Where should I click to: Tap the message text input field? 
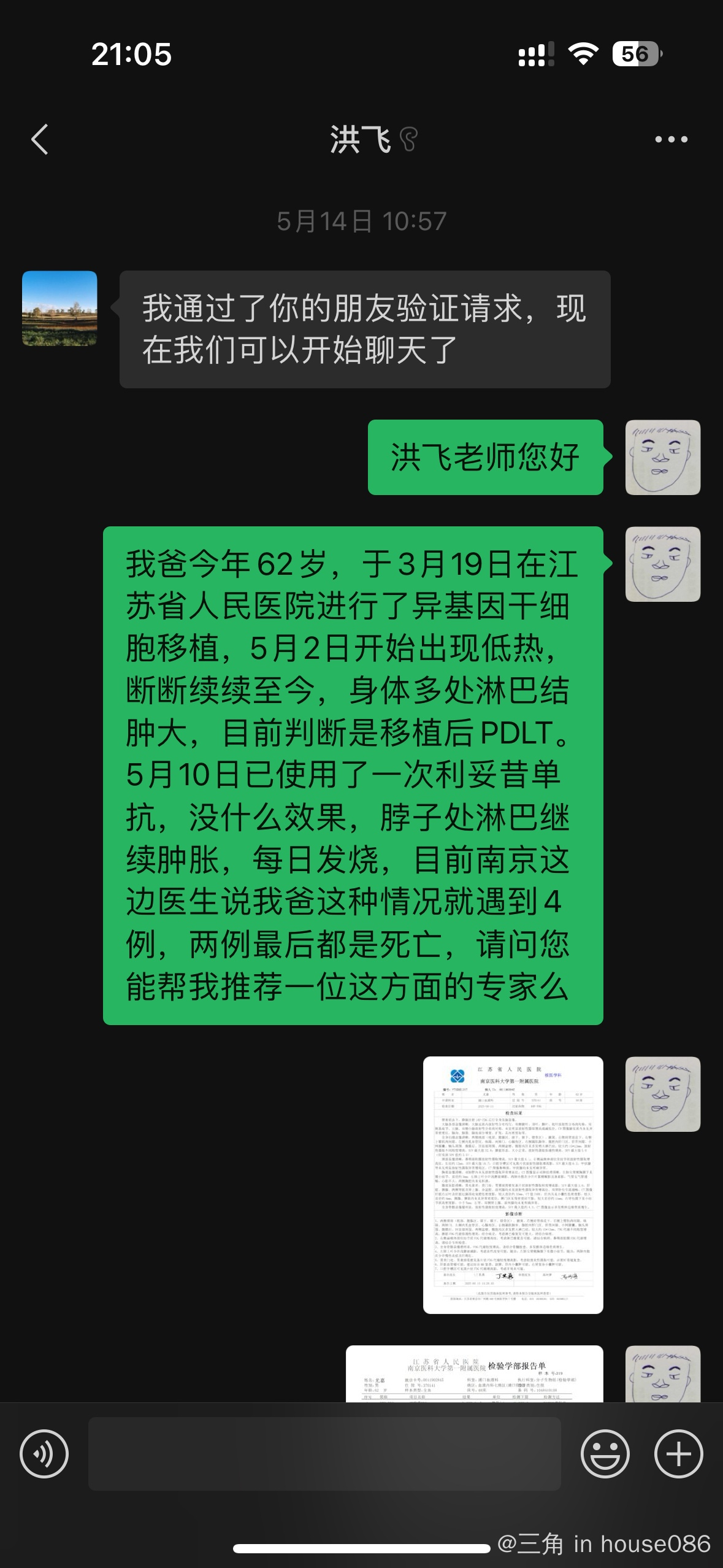click(324, 1453)
